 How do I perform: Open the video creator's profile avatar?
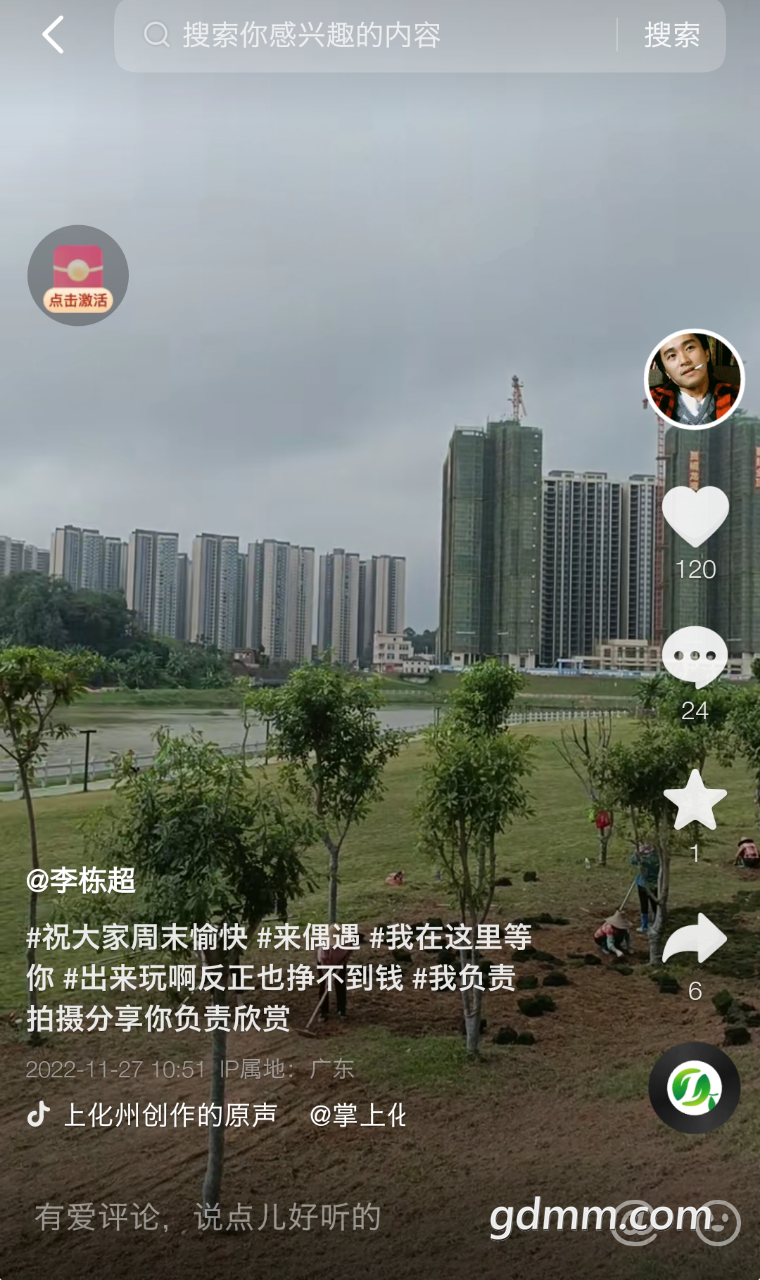694,379
